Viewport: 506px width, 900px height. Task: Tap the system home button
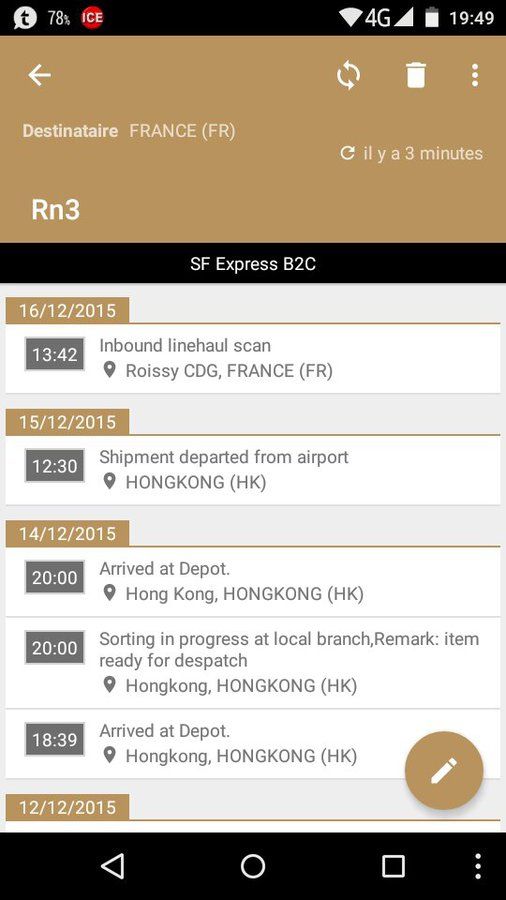point(253,866)
